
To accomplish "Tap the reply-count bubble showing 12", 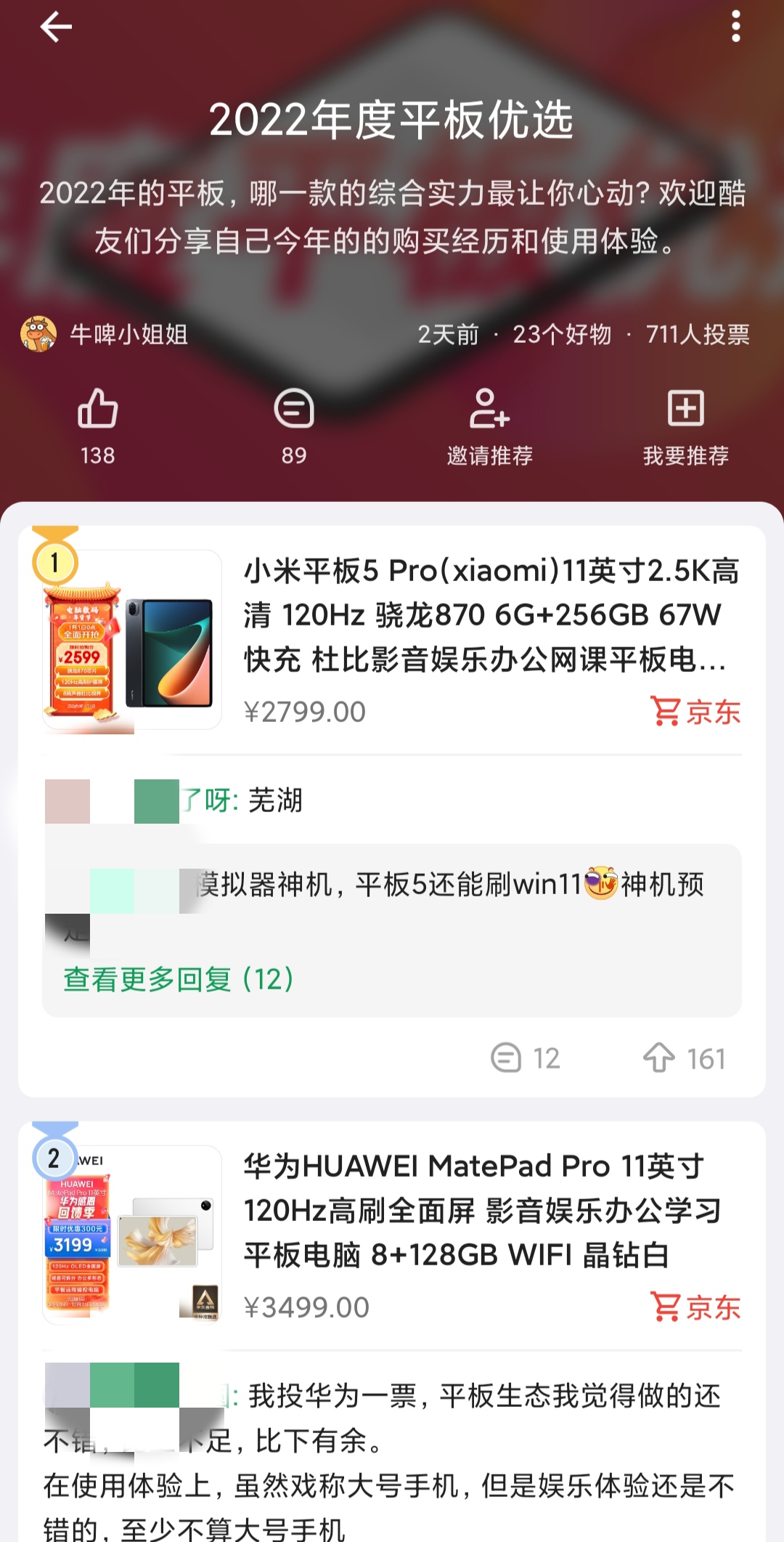I will pyautogui.click(x=508, y=1059).
